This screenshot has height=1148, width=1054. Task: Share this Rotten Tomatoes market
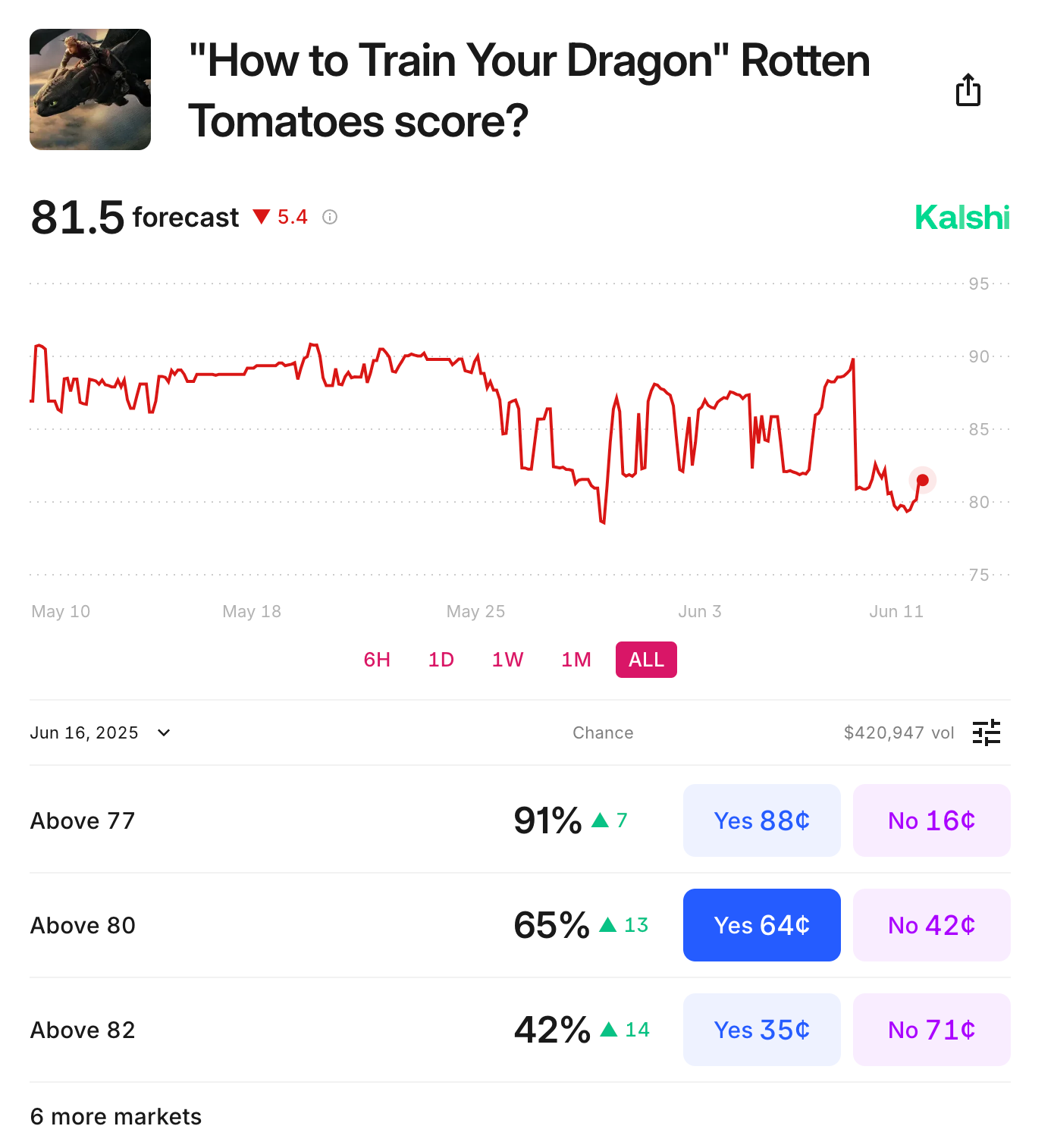click(968, 90)
